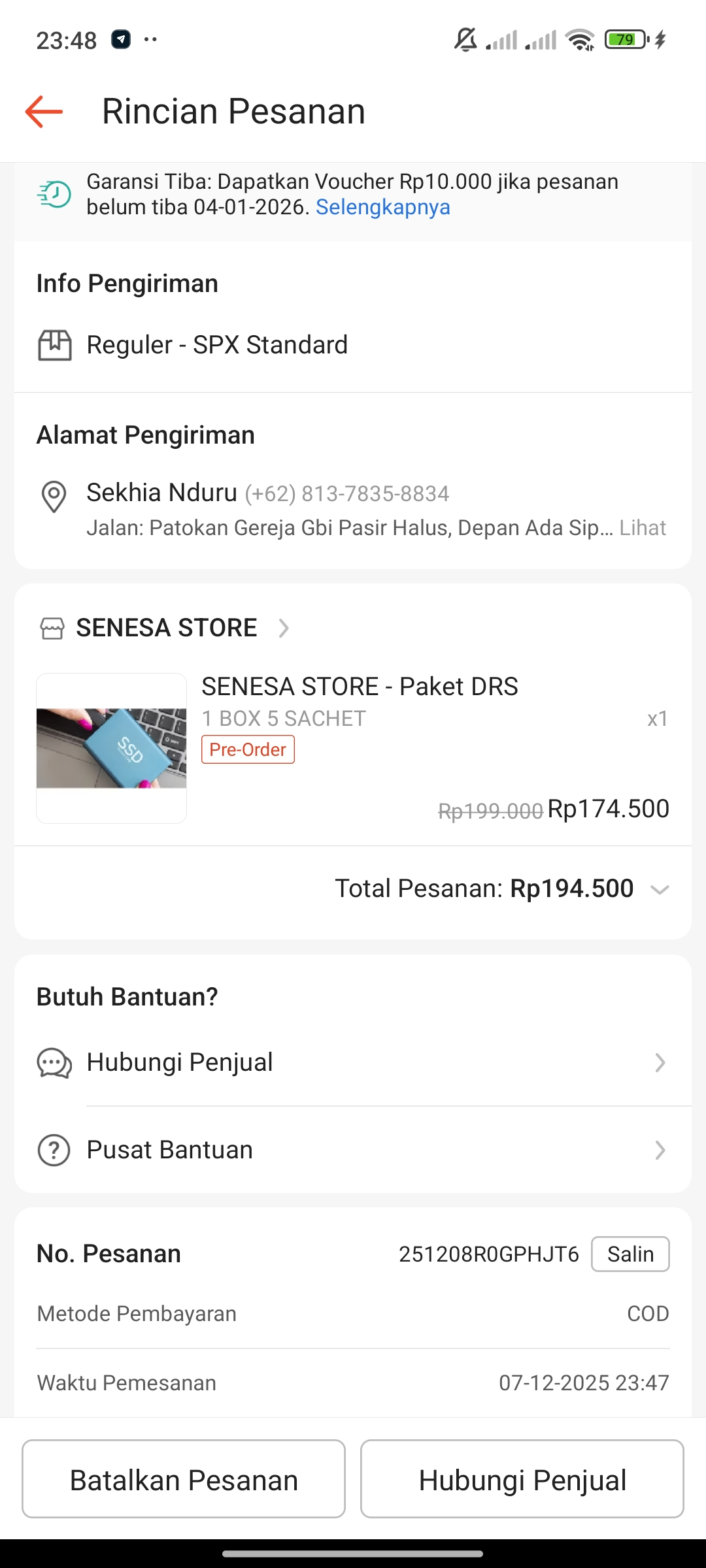Tap the Batalkan Pesanan button

[x=184, y=1480]
